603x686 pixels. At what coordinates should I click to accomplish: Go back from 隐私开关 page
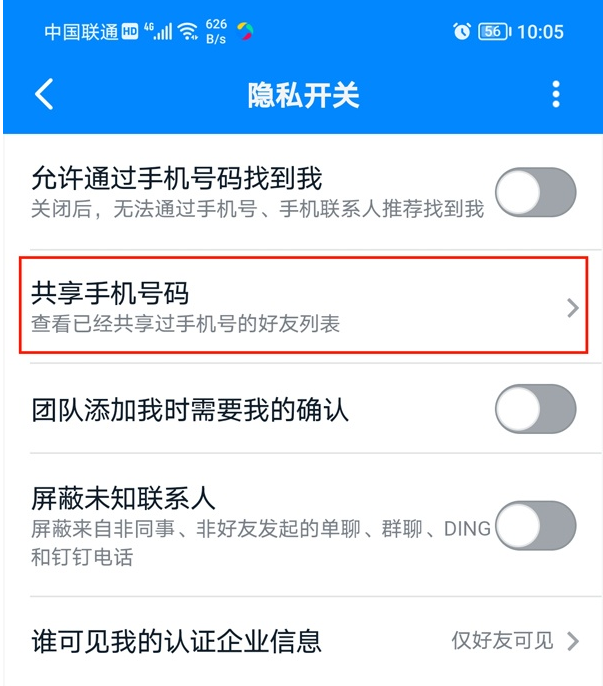click(43, 95)
